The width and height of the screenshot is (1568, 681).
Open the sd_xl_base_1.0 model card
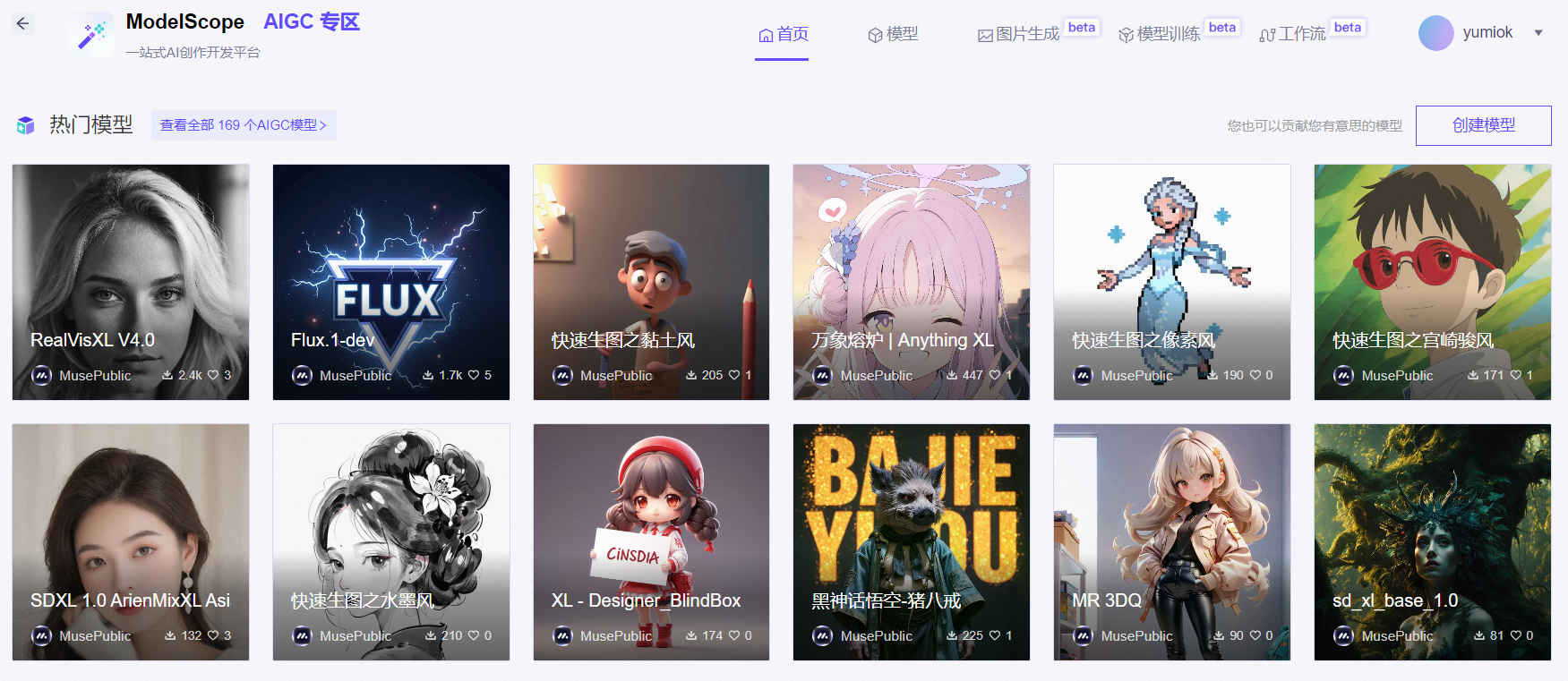(1432, 541)
